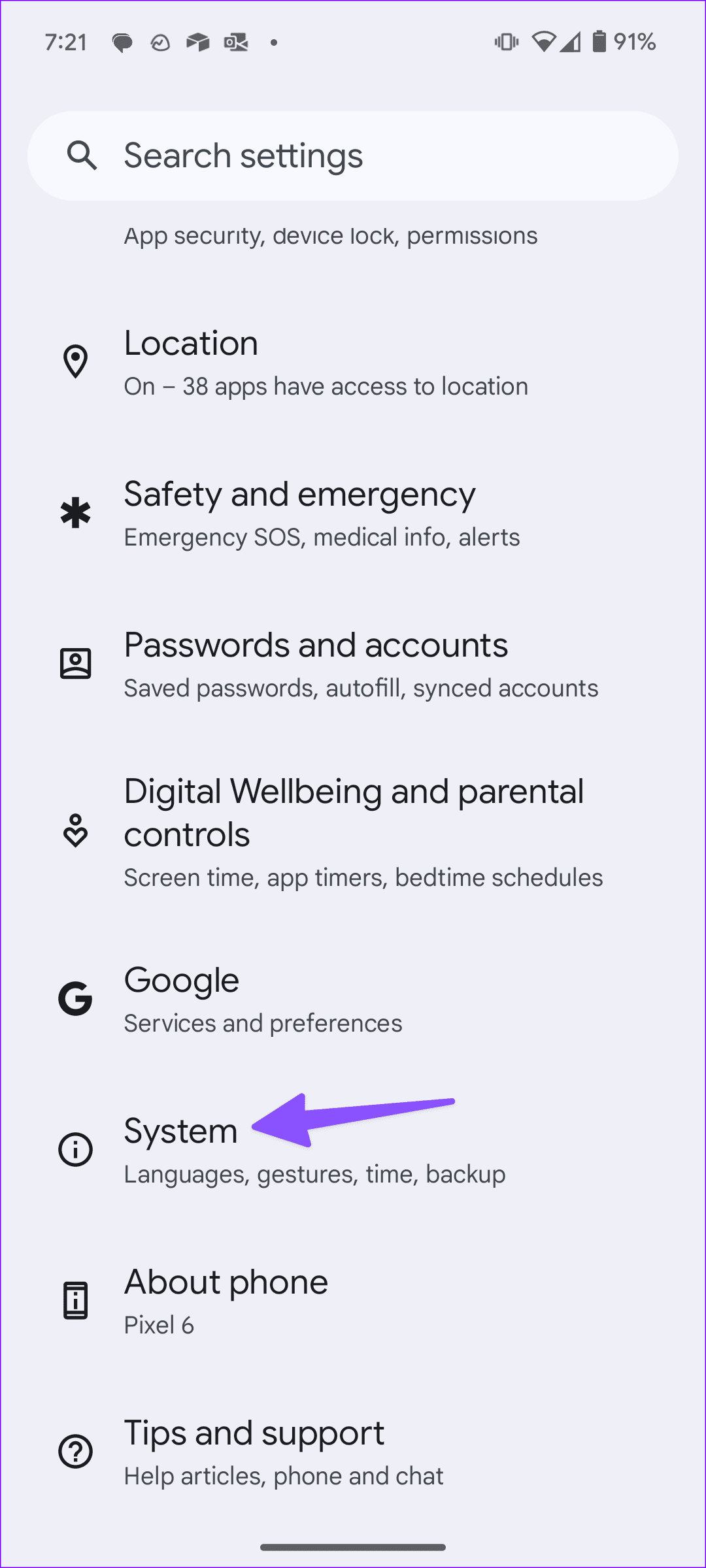View About phone details
This screenshot has height=1568, width=706.
(x=226, y=1300)
